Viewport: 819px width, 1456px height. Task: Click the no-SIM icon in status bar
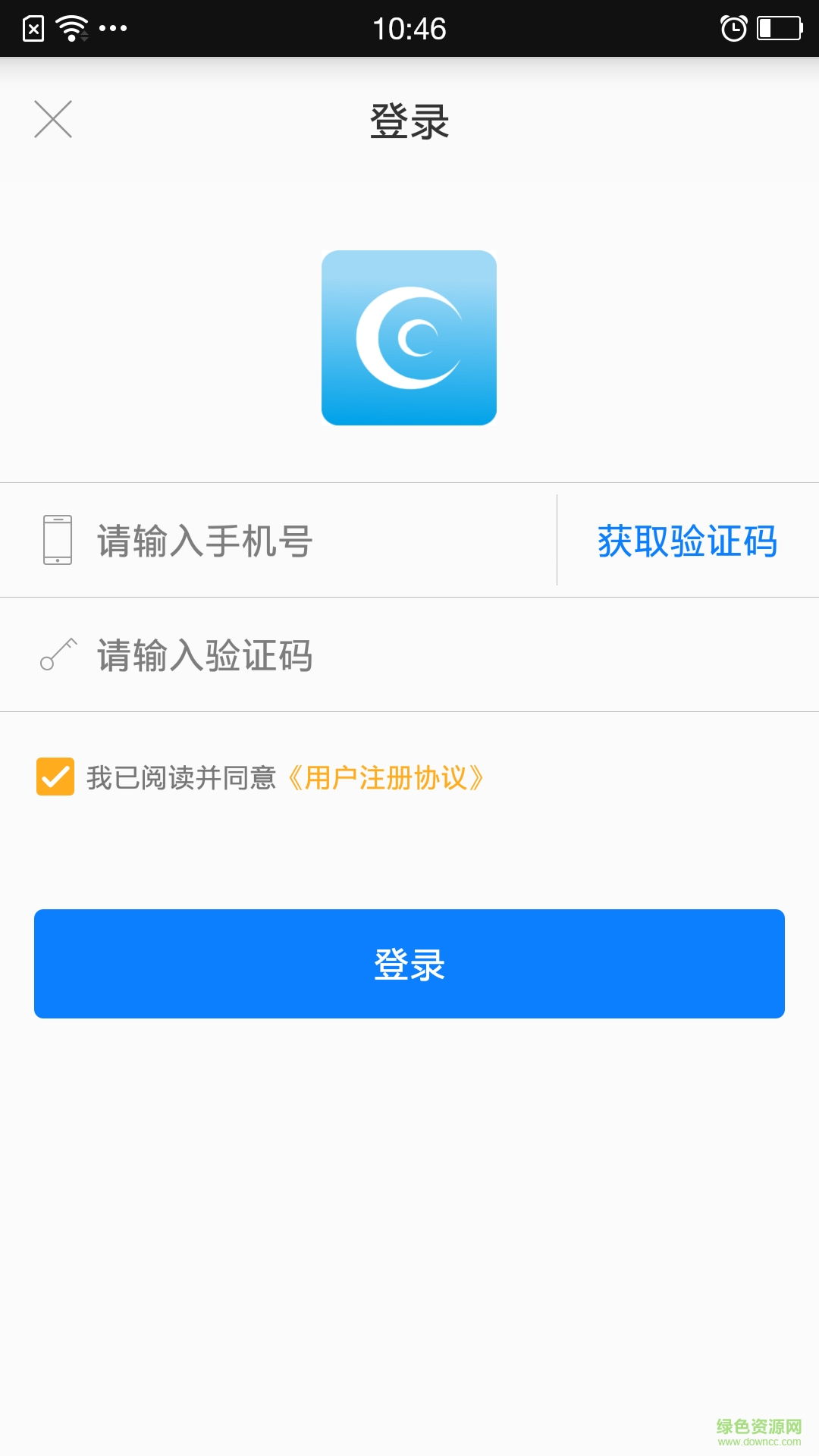tap(32, 28)
